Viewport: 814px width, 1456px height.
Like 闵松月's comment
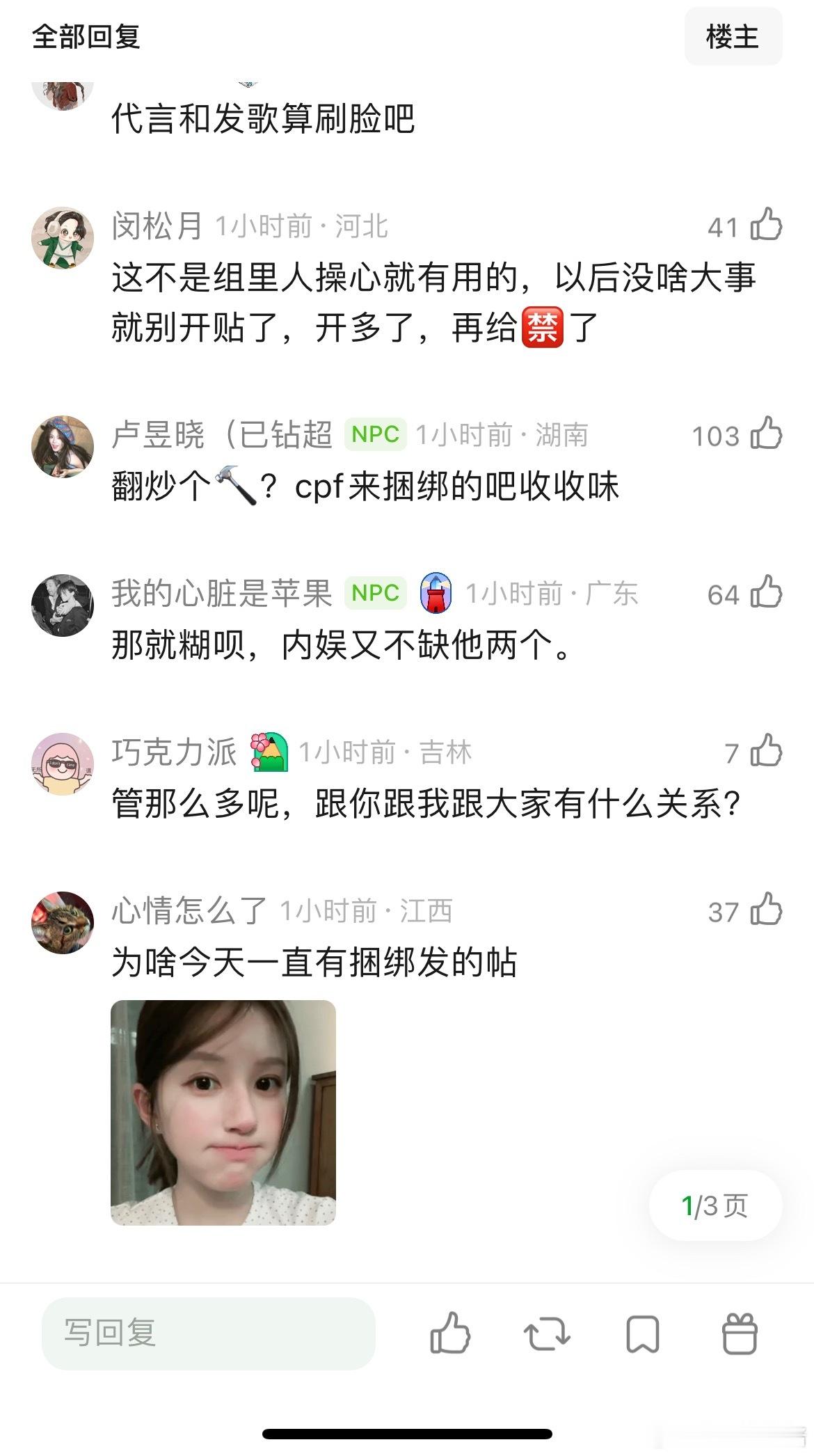coord(766,225)
